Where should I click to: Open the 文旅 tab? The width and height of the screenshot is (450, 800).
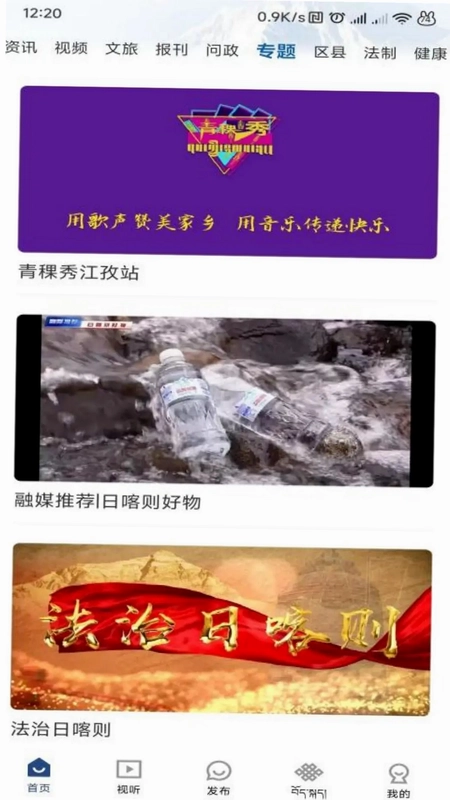(x=121, y=49)
